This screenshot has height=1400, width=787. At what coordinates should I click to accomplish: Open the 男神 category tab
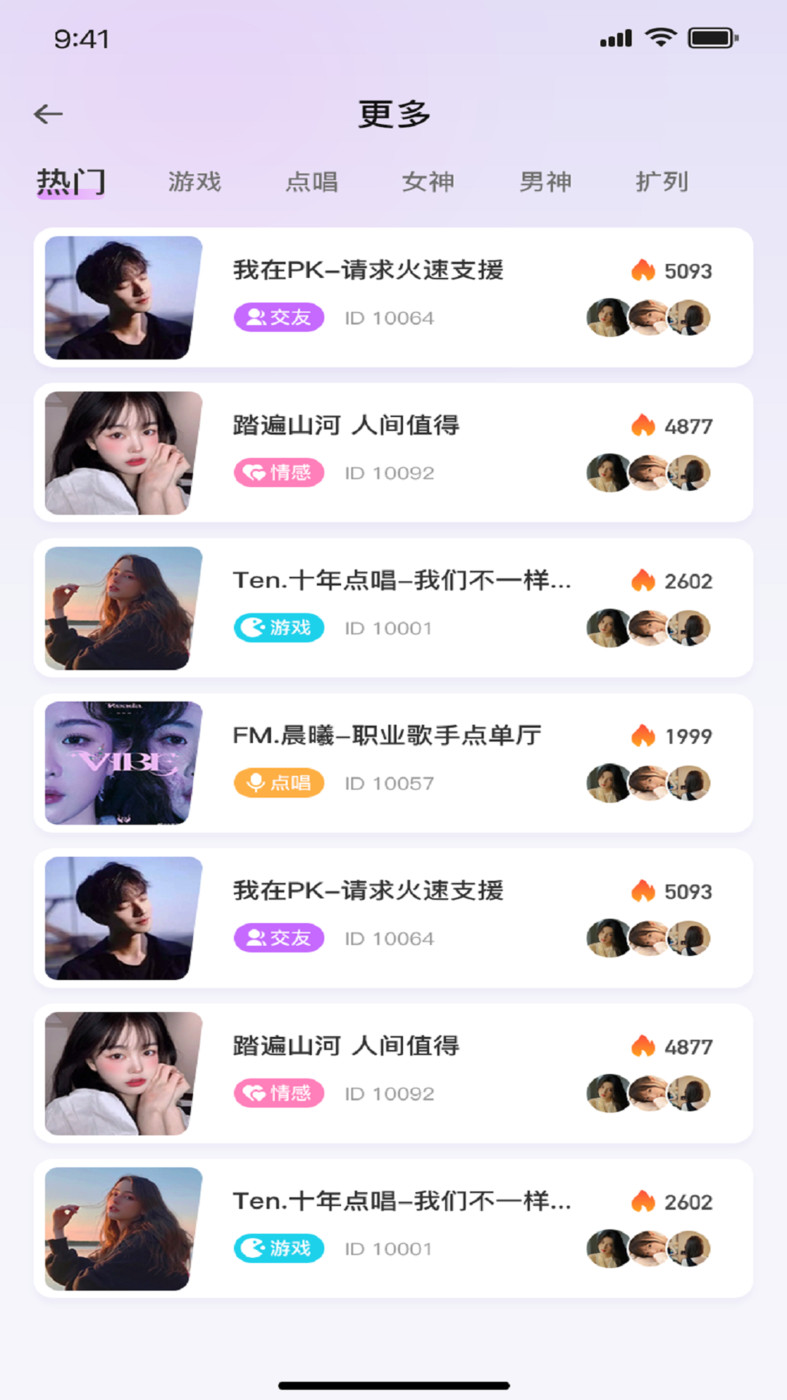tap(545, 181)
